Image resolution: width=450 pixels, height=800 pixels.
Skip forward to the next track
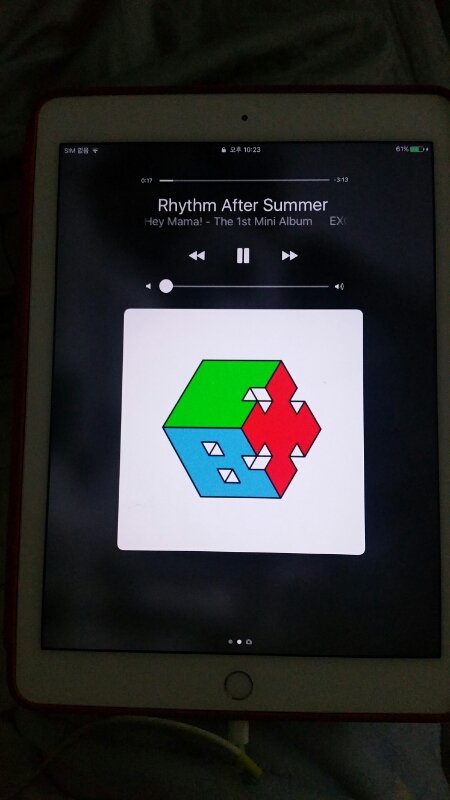point(289,256)
